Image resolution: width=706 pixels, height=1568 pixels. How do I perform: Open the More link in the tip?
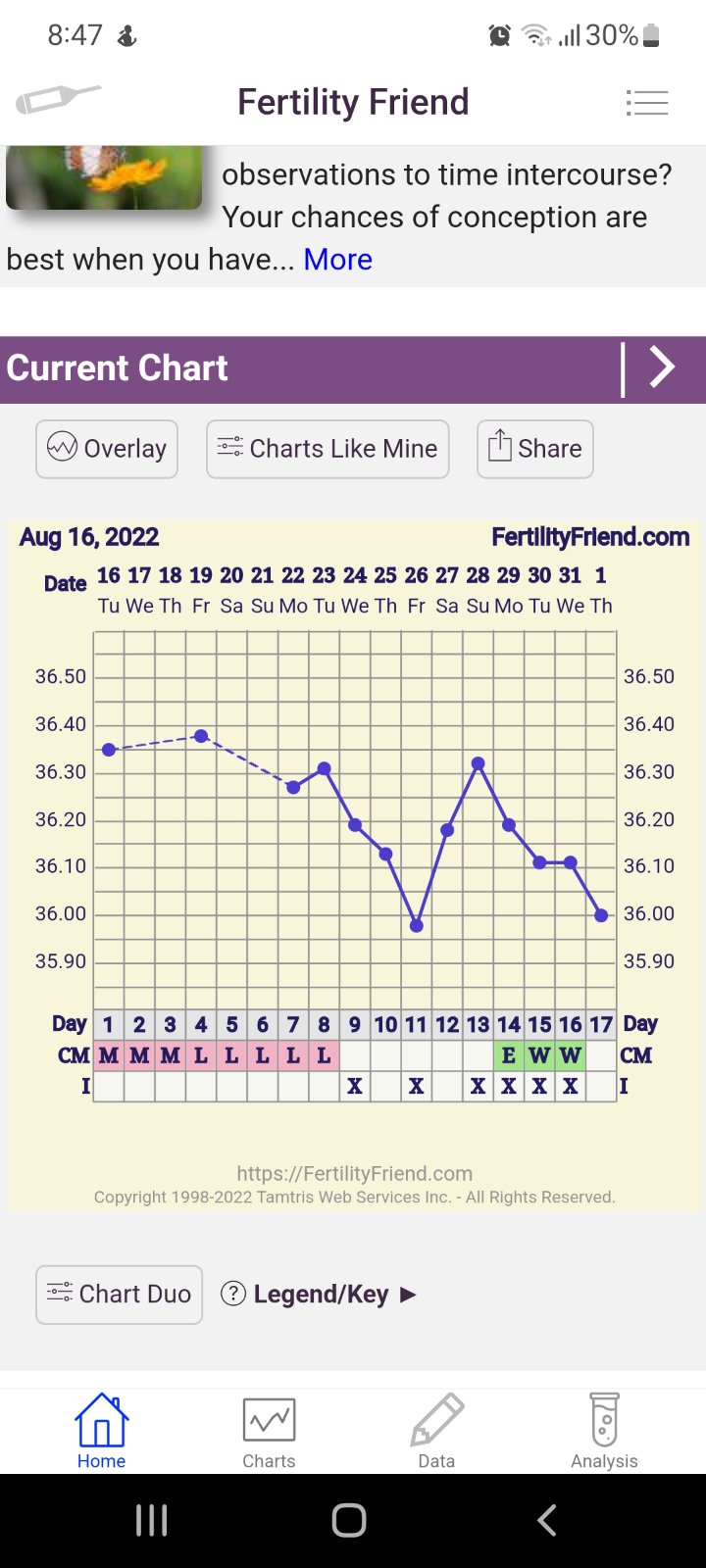[x=337, y=260]
